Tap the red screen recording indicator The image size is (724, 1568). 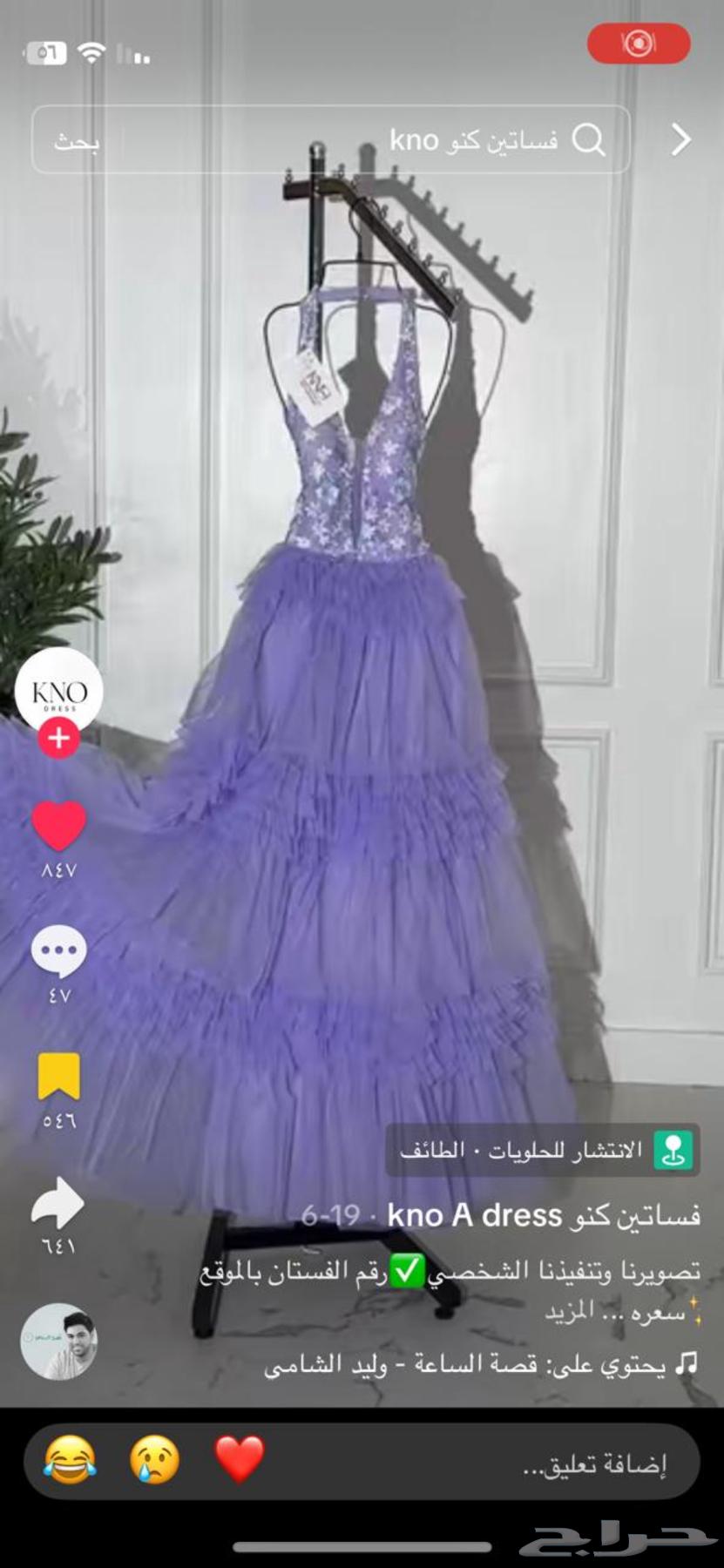pyautogui.click(x=638, y=44)
